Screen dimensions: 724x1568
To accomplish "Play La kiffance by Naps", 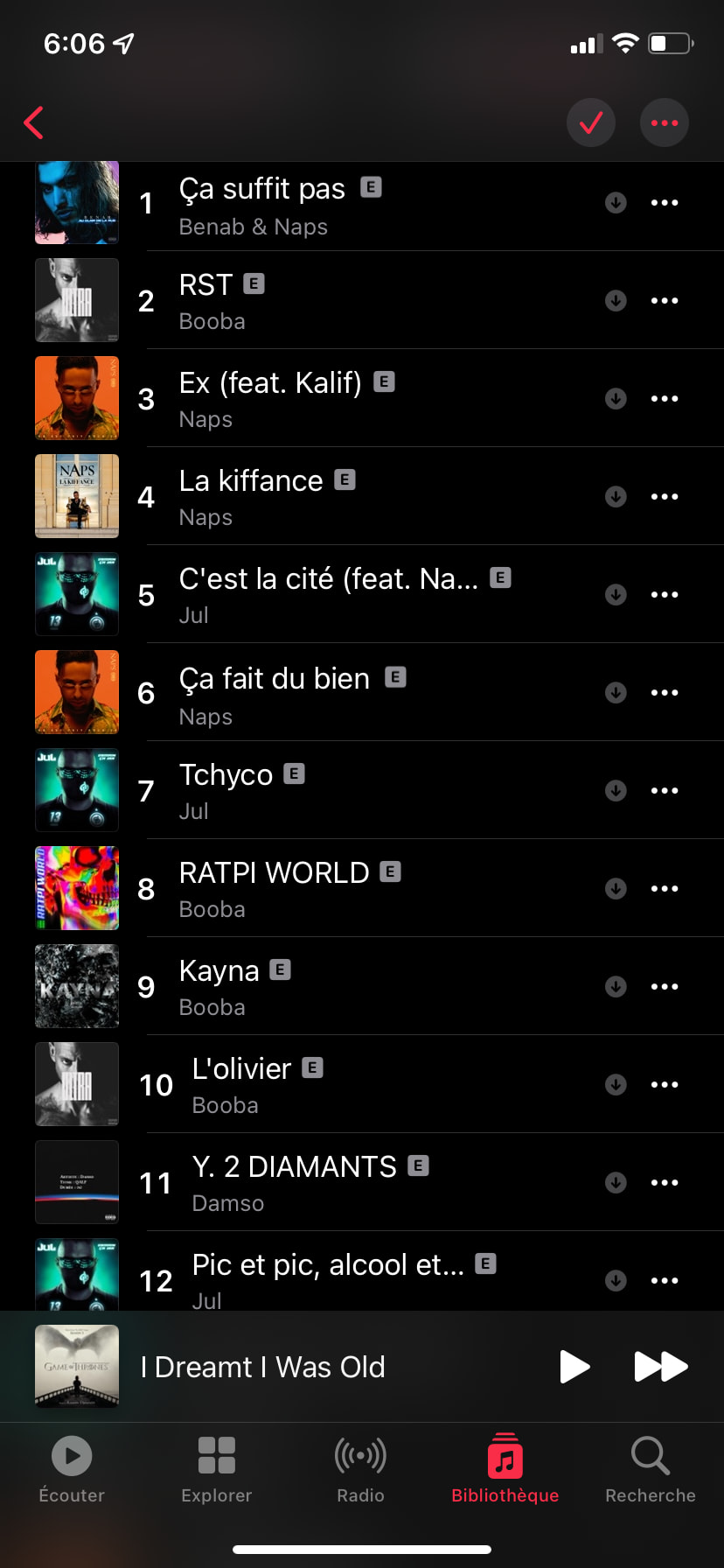I will (251, 481).
